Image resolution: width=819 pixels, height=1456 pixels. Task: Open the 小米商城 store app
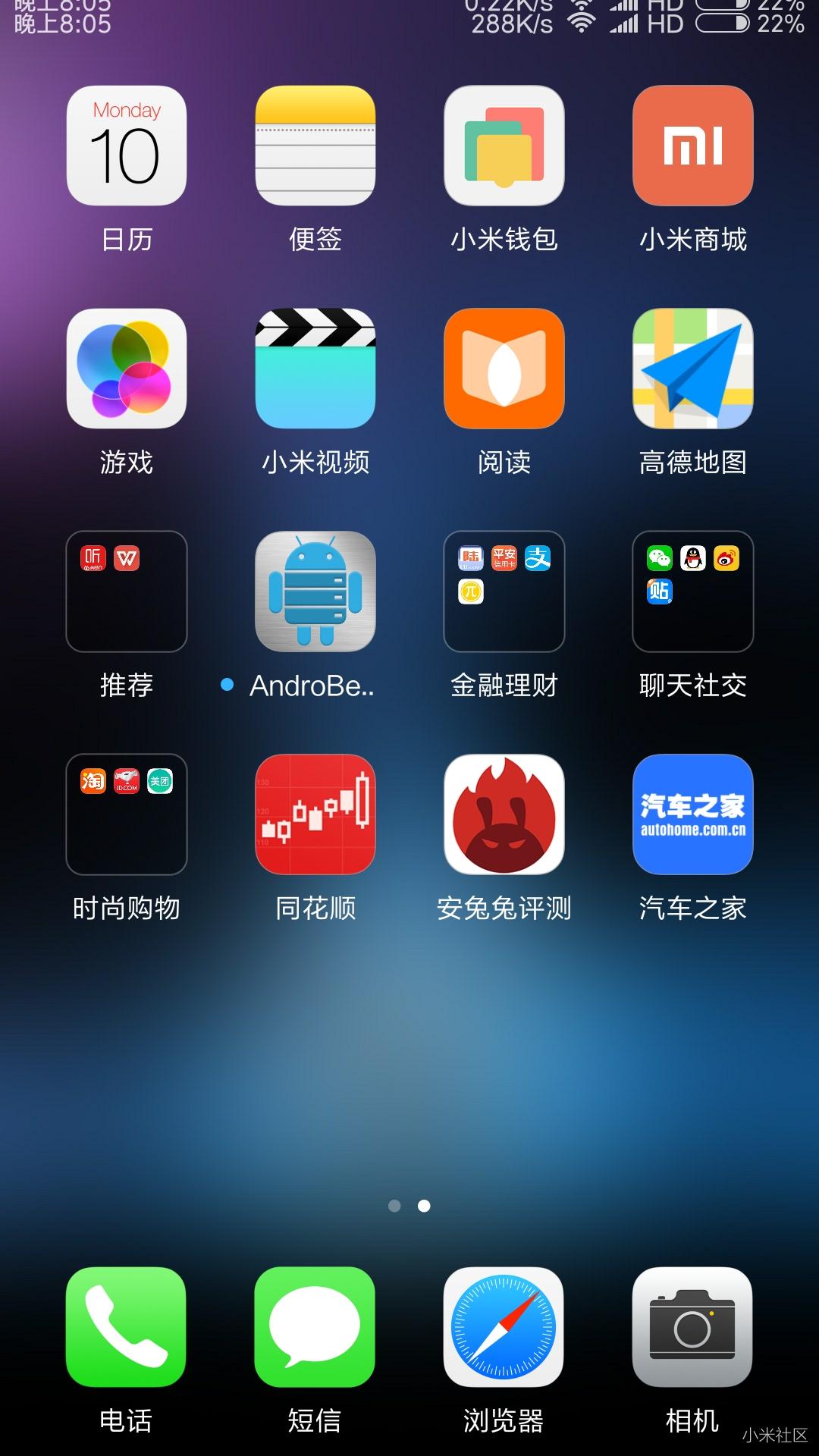pyautogui.click(x=693, y=146)
